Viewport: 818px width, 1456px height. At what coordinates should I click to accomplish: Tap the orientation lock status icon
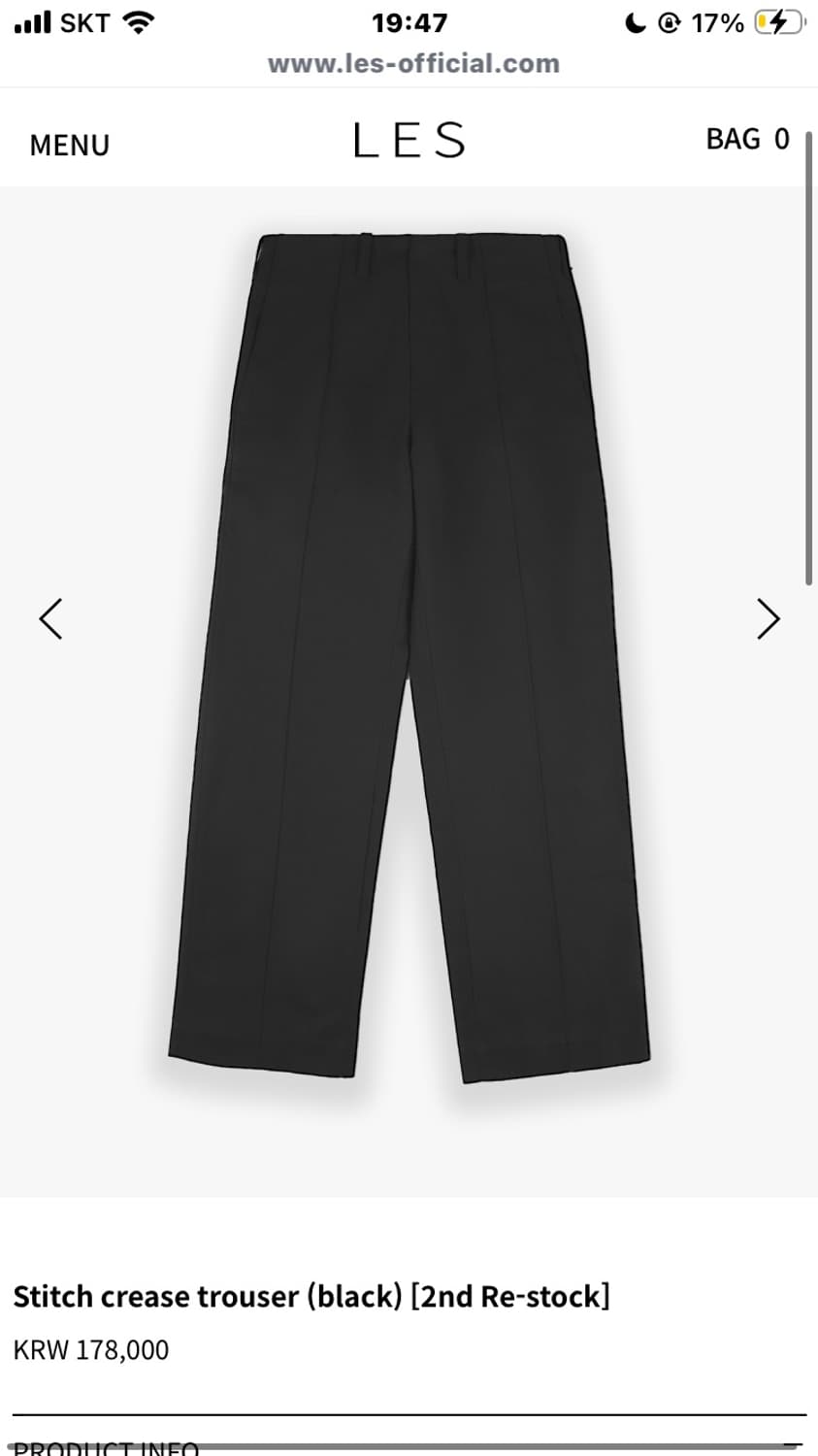pos(669,22)
